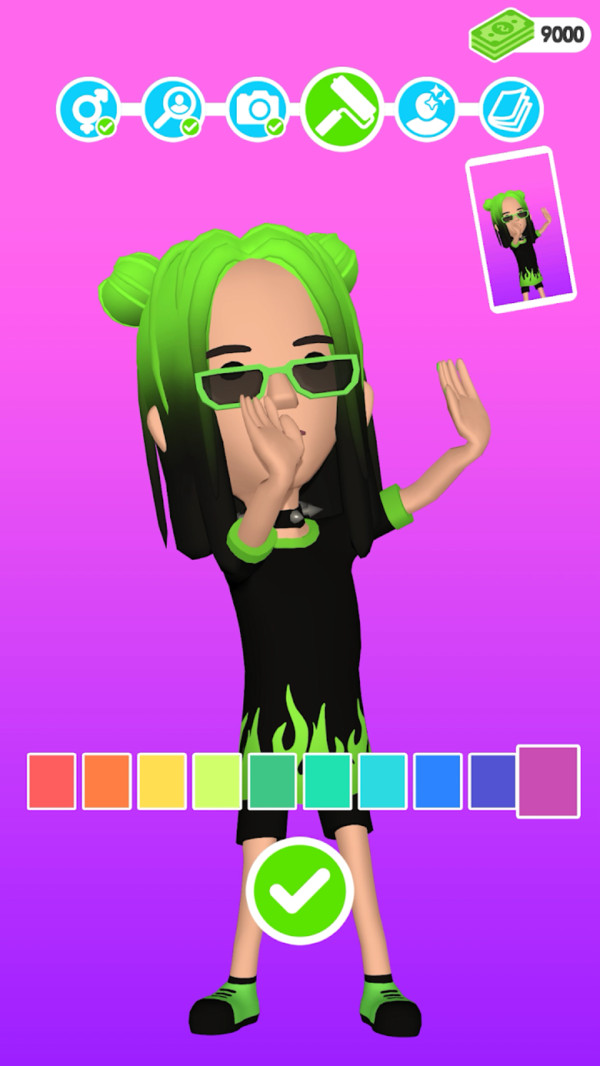
Task: Apply the cyan color swatch
Action: click(382, 781)
